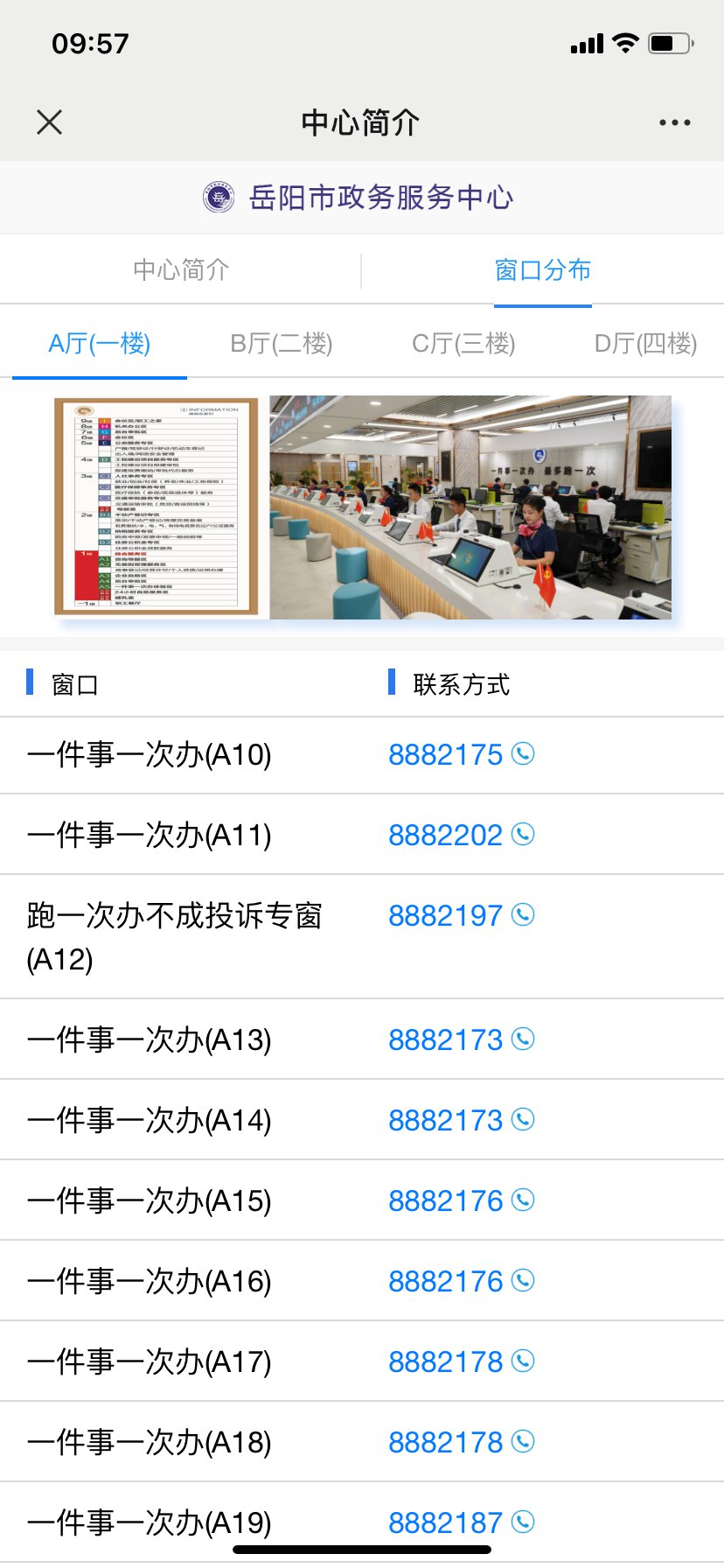View the service hall photo
This screenshot has width=724, height=1568.
point(470,507)
